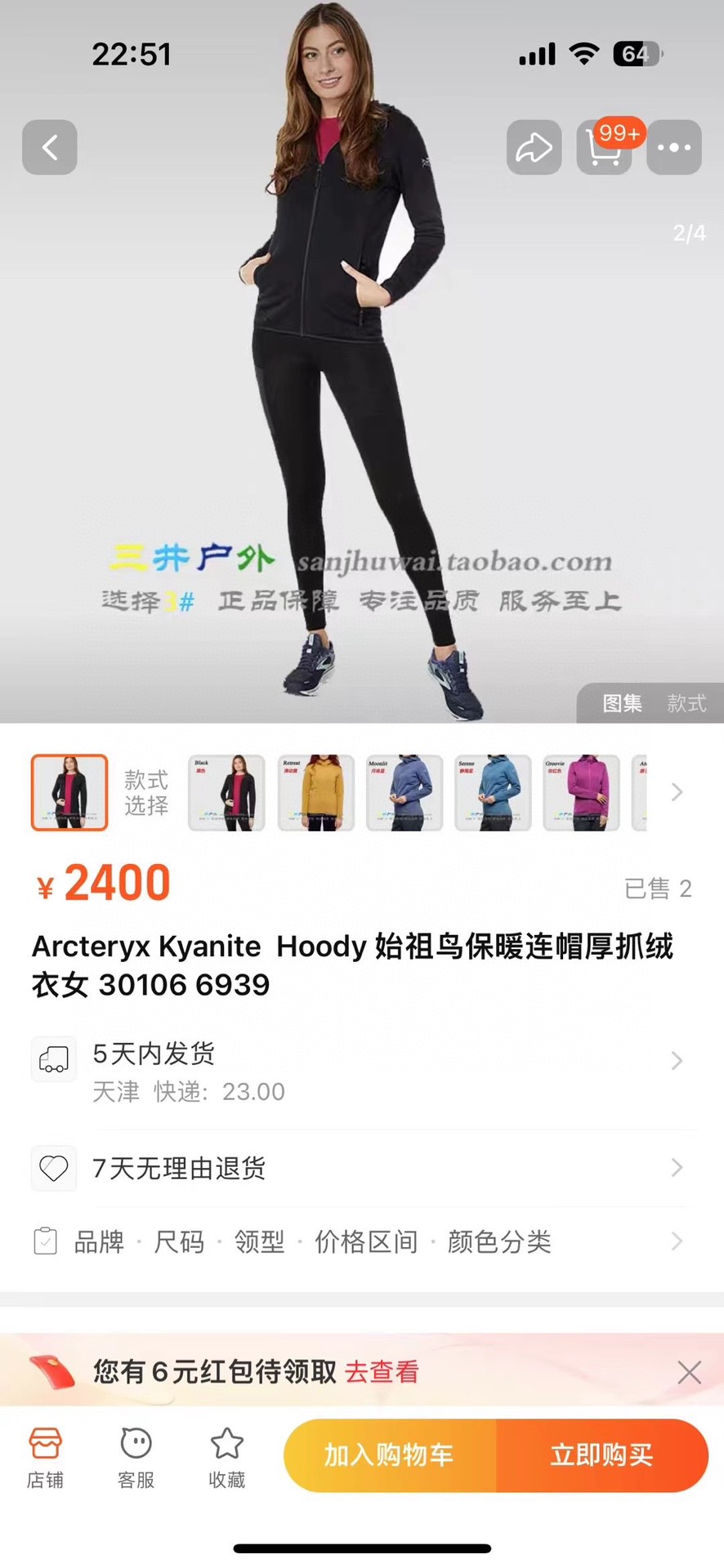Pick the Moonlit color option
Image resolution: width=724 pixels, height=1568 pixels.
pyautogui.click(x=404, y=793)
